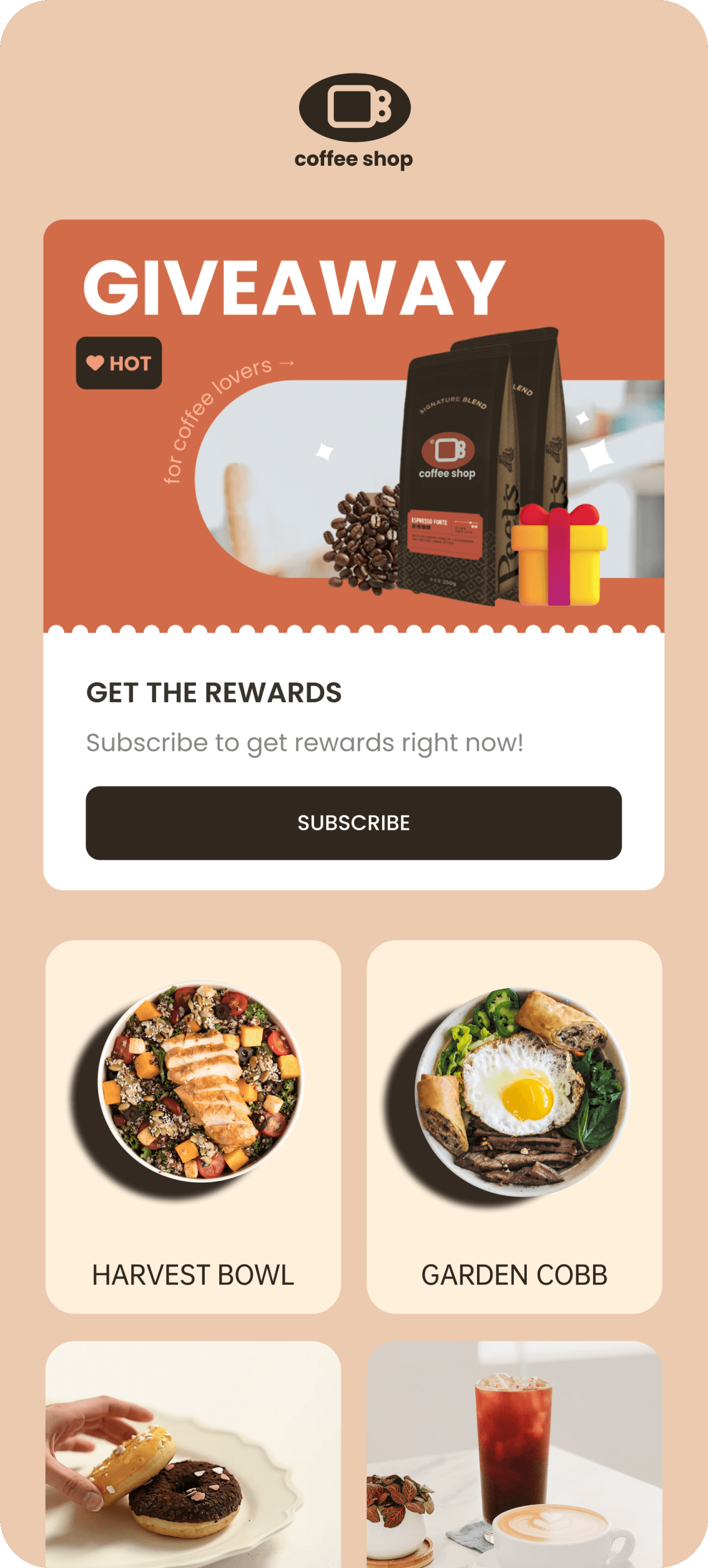
Task: Open the donuts photo card
Action: pos(193,1455)
